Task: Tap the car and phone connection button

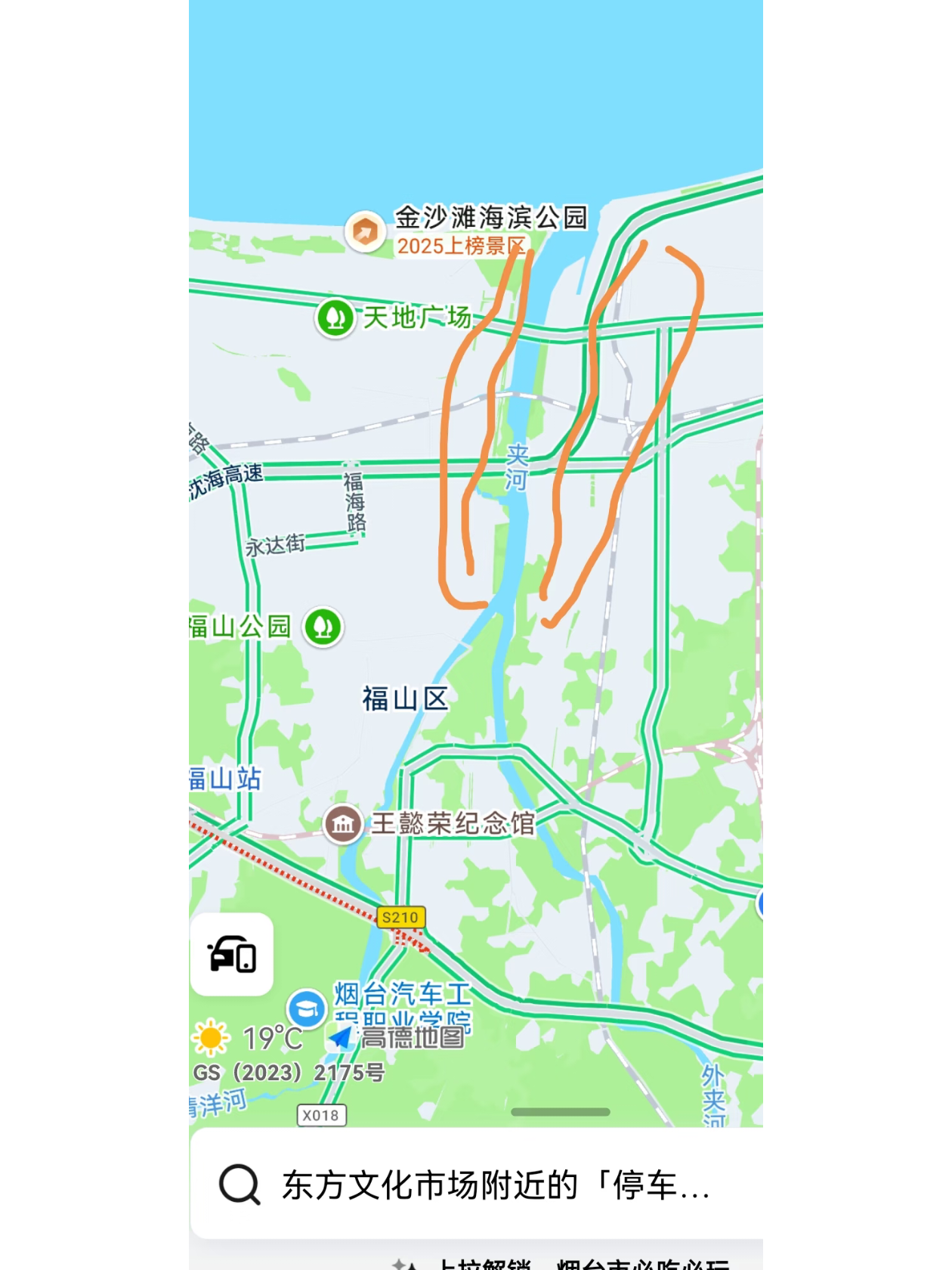Action: click(232, 954)
